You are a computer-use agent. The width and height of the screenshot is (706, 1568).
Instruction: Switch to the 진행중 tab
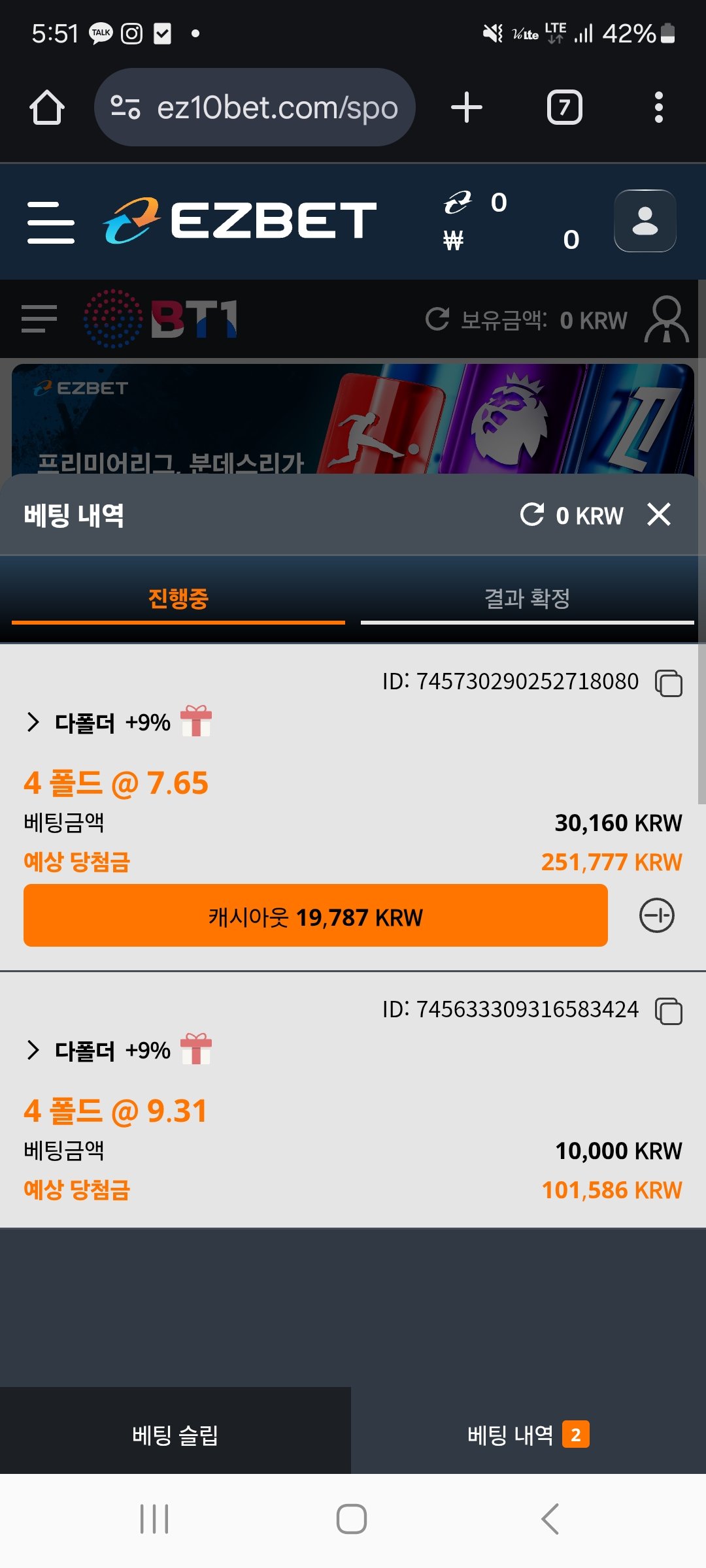[178, 598]
